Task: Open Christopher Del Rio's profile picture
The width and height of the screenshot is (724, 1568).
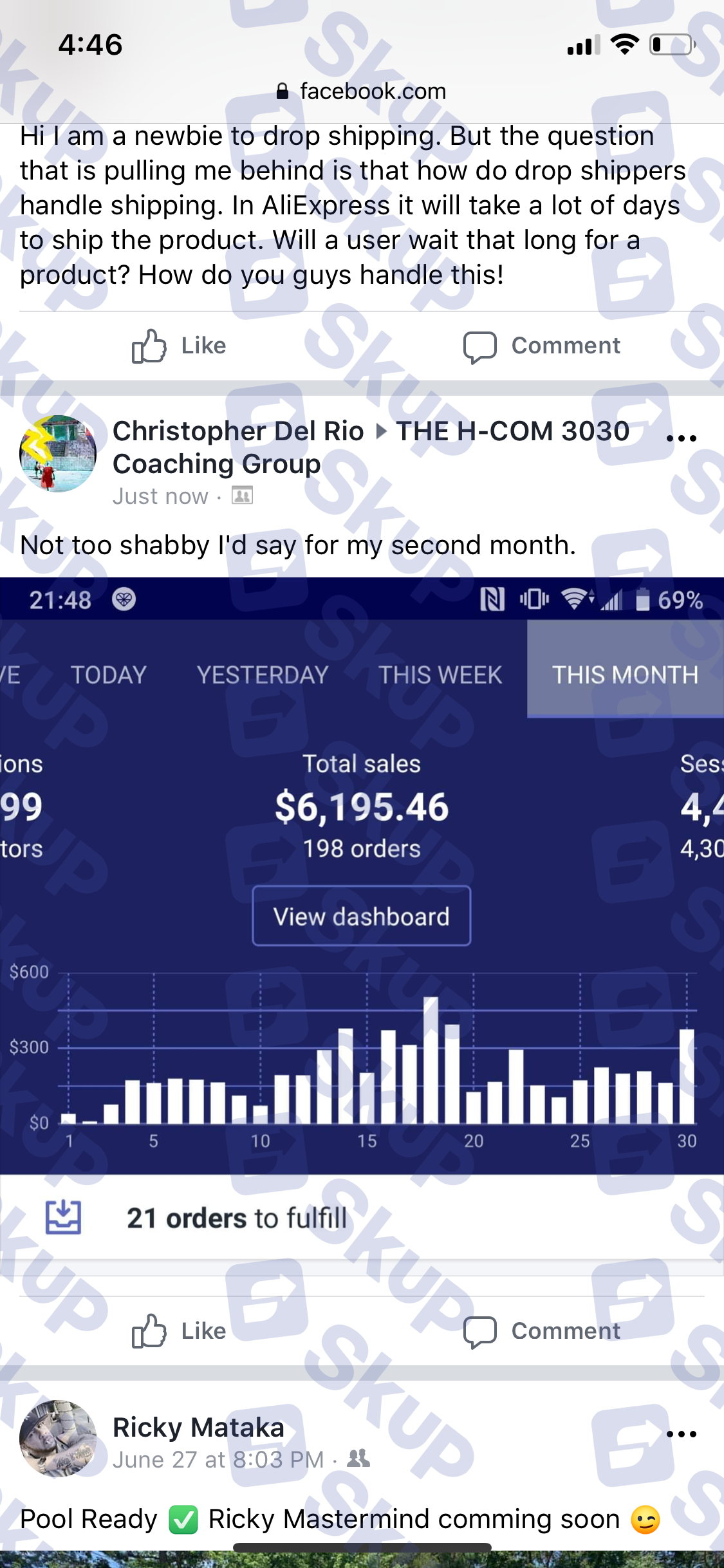Action: pyautogui.click(x=58, y=454)
